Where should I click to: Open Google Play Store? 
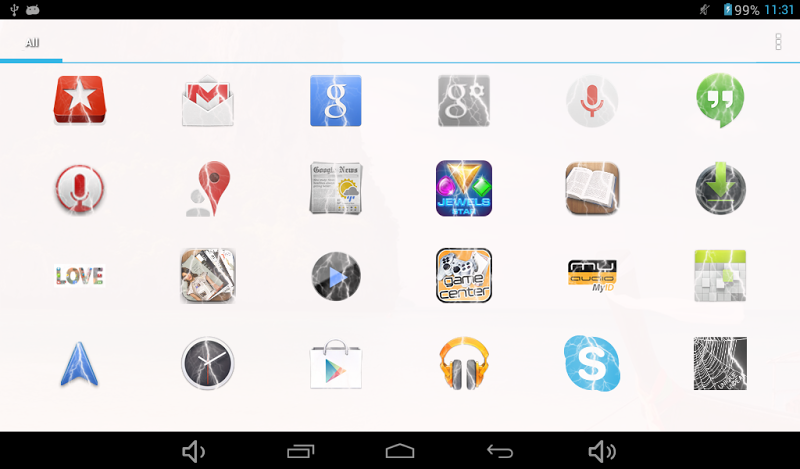pyautogui.click(x=335, y=362)
